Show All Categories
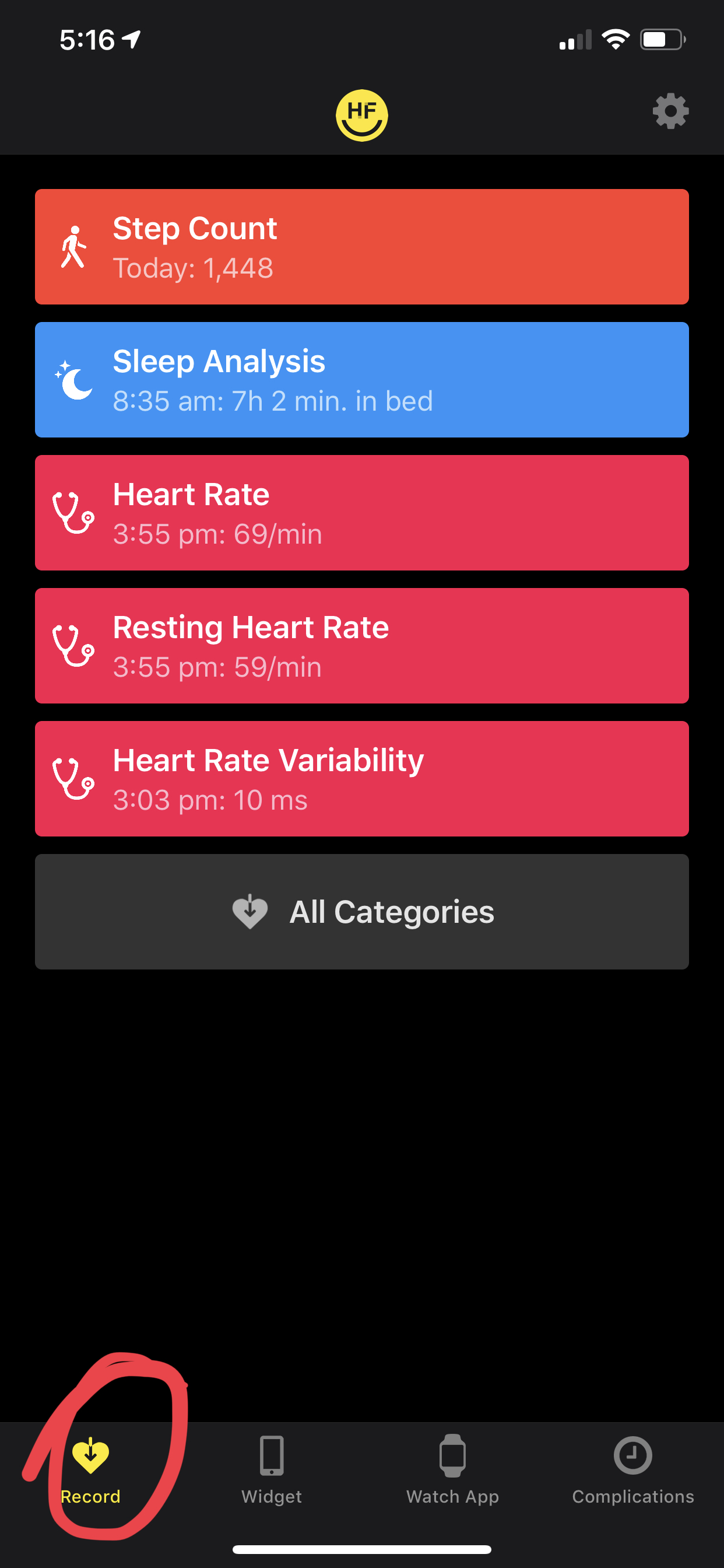 pos(361,911)
